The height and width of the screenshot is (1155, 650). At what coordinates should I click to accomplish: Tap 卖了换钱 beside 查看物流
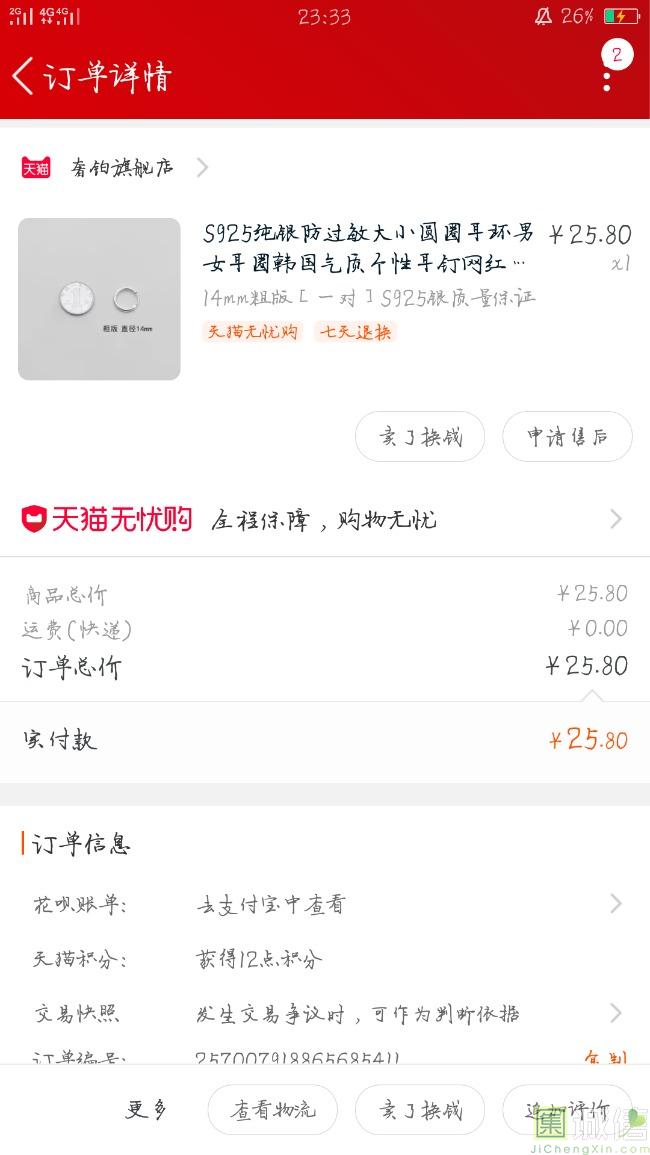coord(420,1110)
